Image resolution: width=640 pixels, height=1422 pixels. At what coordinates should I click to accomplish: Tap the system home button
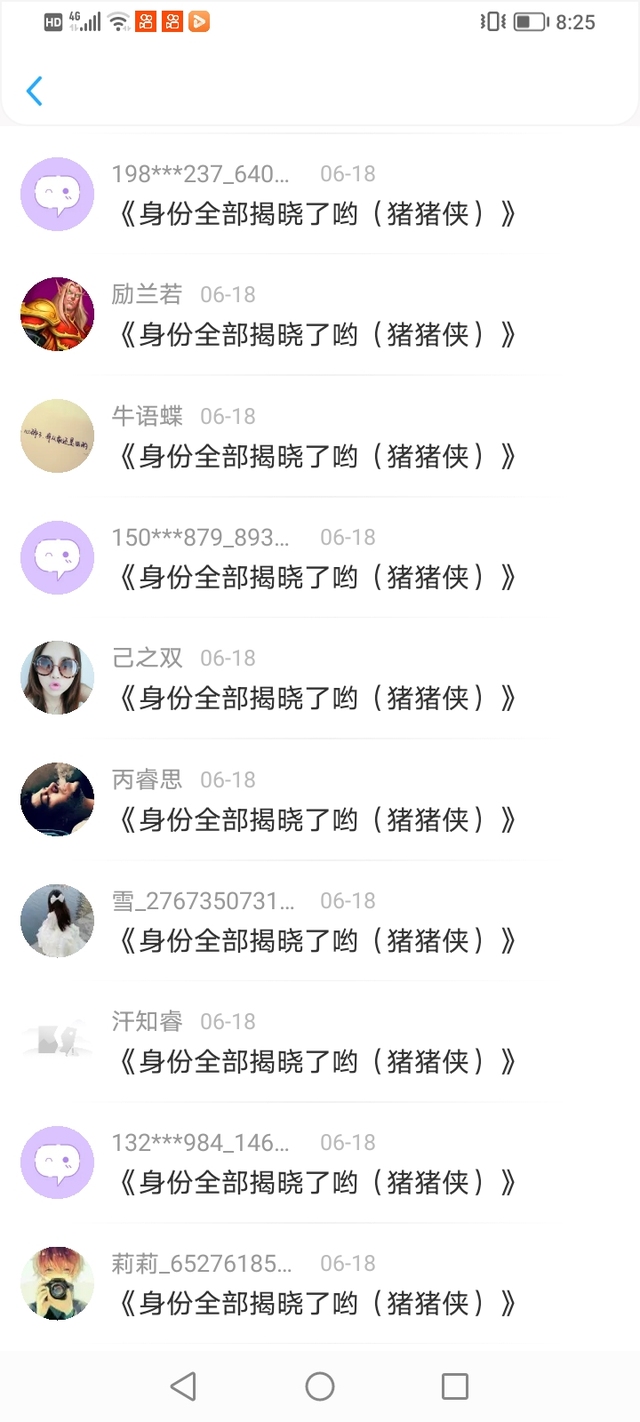point(320,1386)
